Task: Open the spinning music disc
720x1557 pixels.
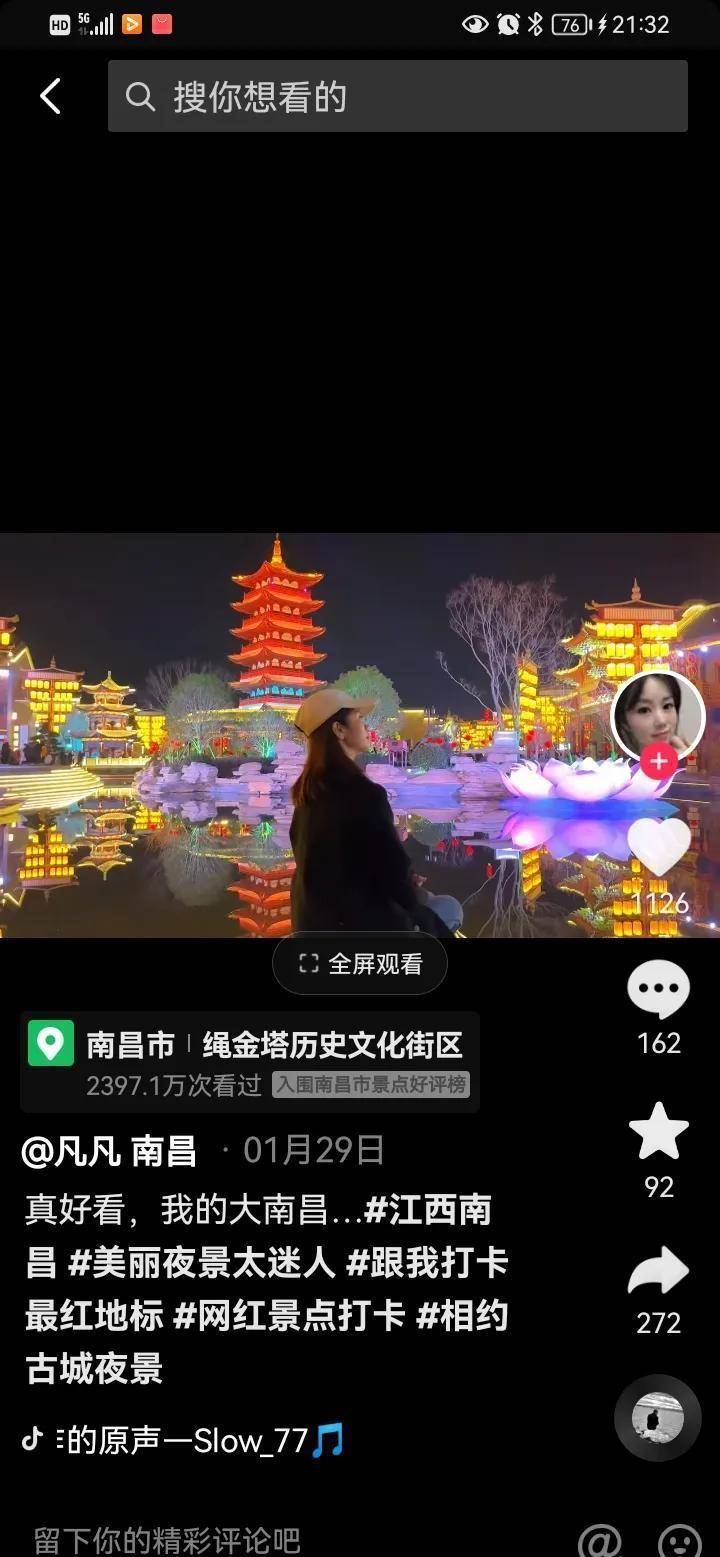Action: point(657,1417)
